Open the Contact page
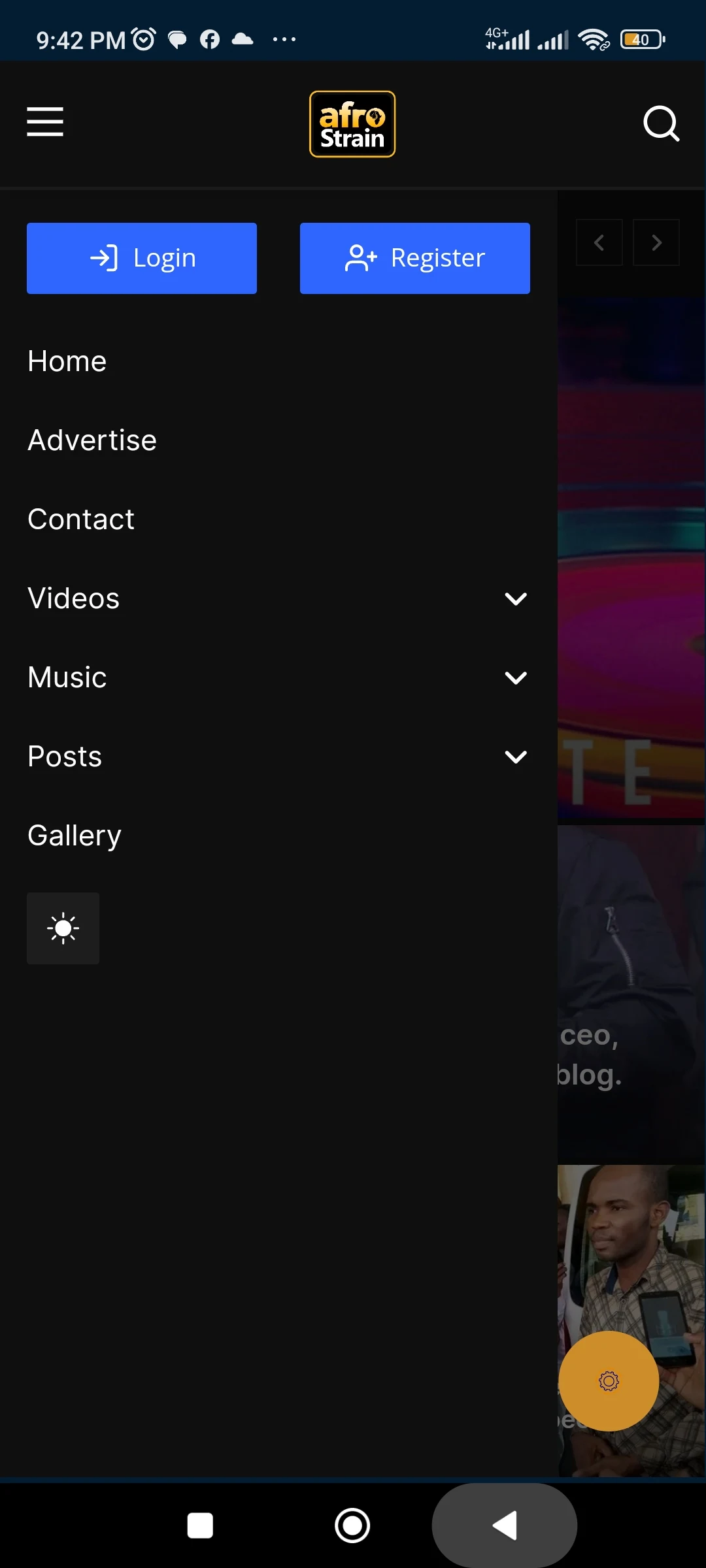706x1568 pixels. pyautogui.click(x=81, y=519)
